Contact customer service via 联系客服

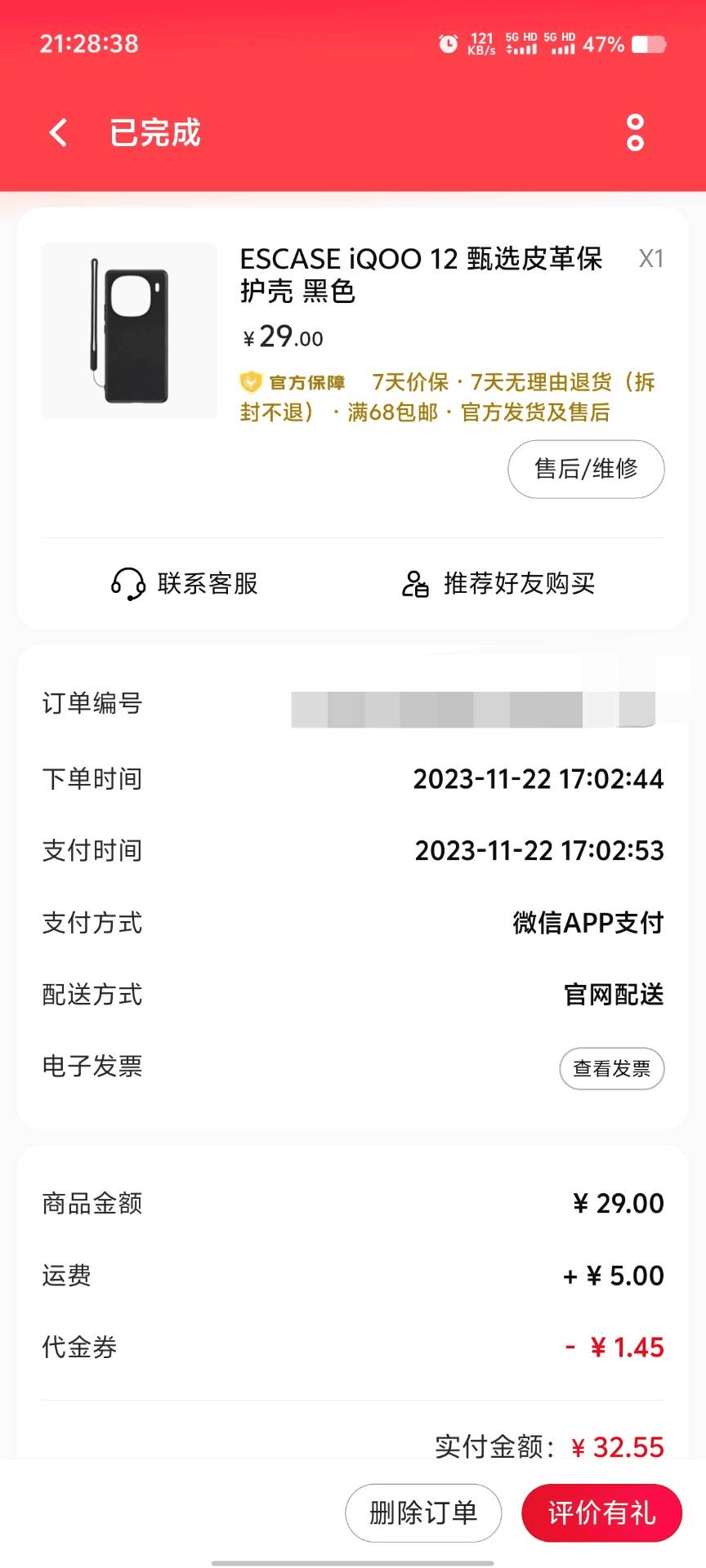(x=185, y=584)
